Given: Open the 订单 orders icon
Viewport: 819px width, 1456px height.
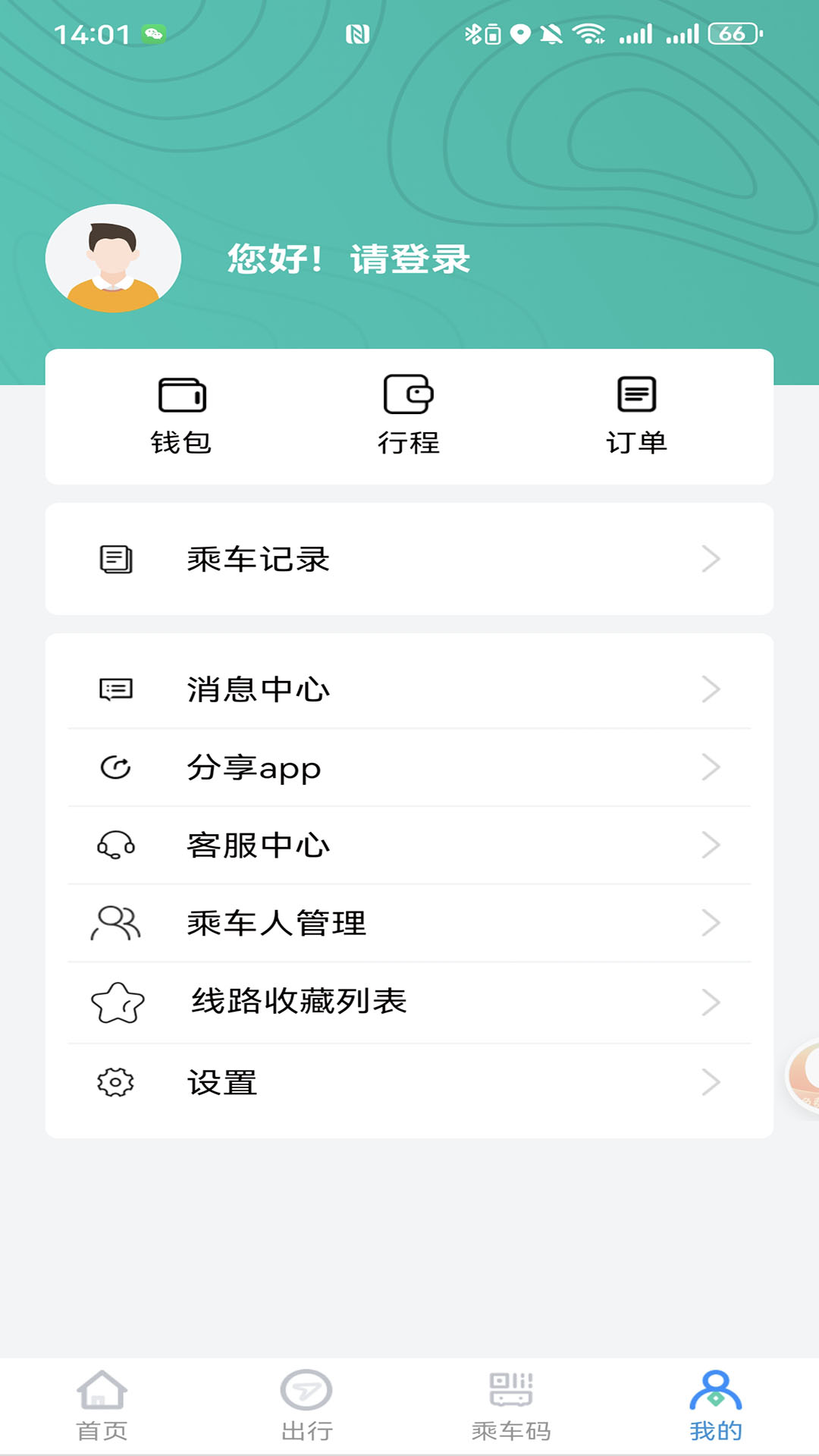Looking at the screenshot, I should (x=637, y=394).
